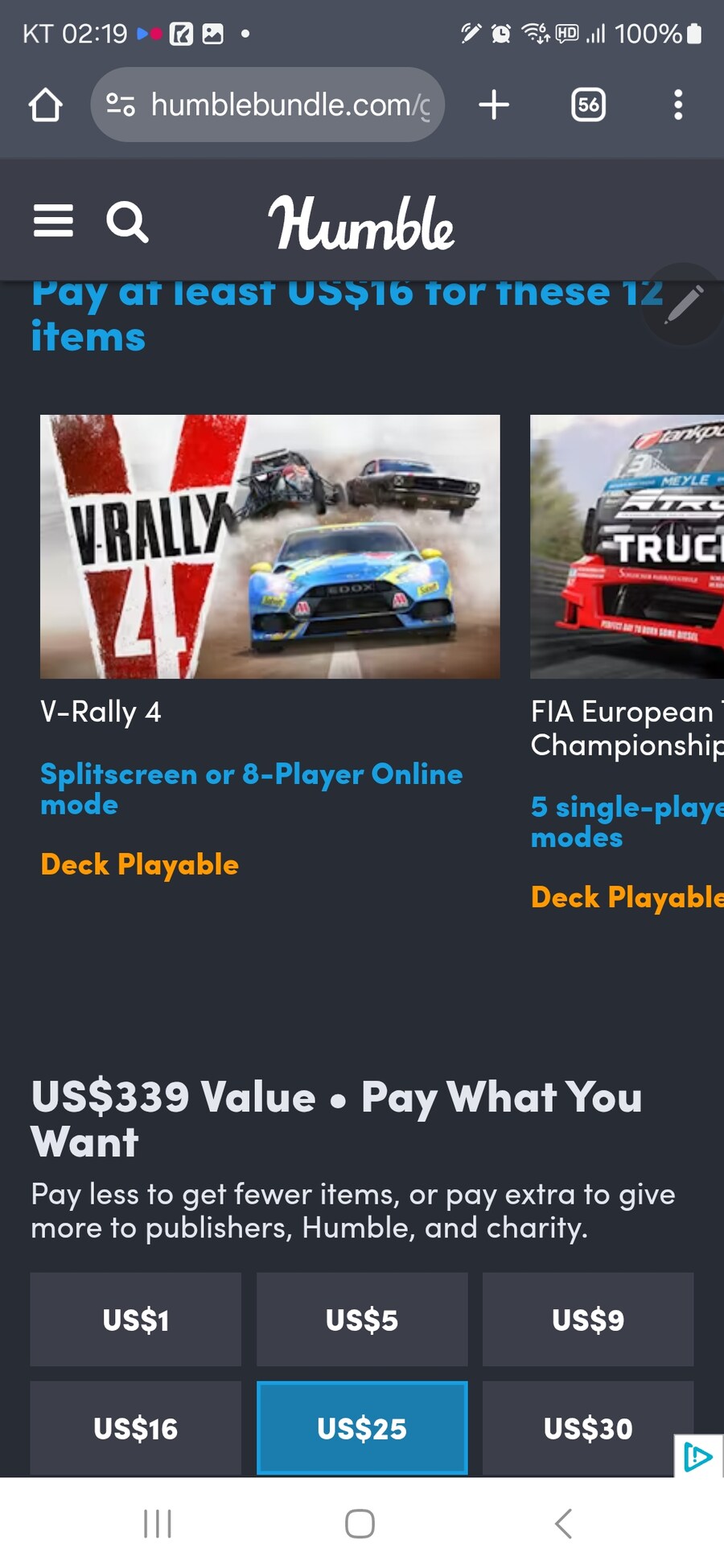724x1568 pixels.
Task: Select the US$5 price tier
Action: [x=362, y=1320]
